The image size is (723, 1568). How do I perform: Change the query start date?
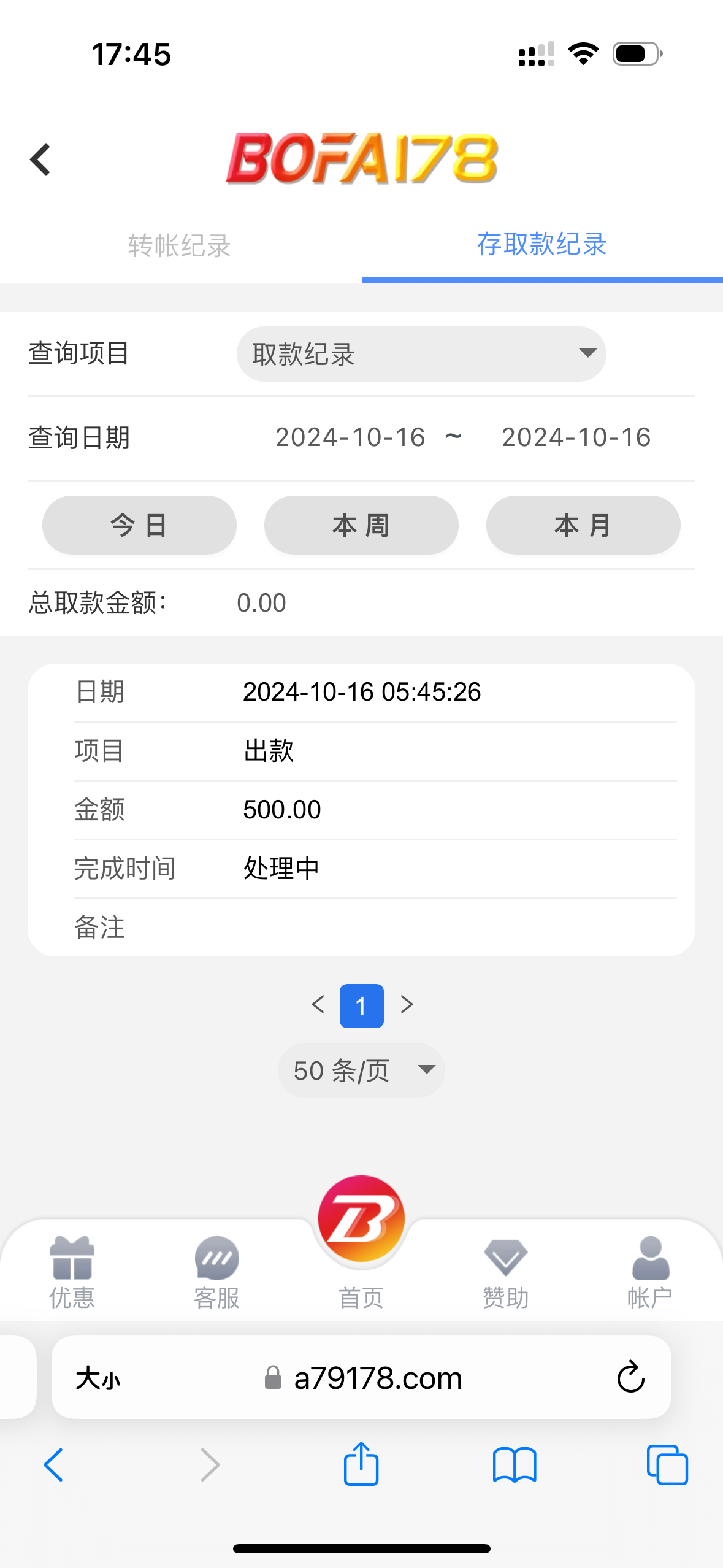click(x=350, y=437)
